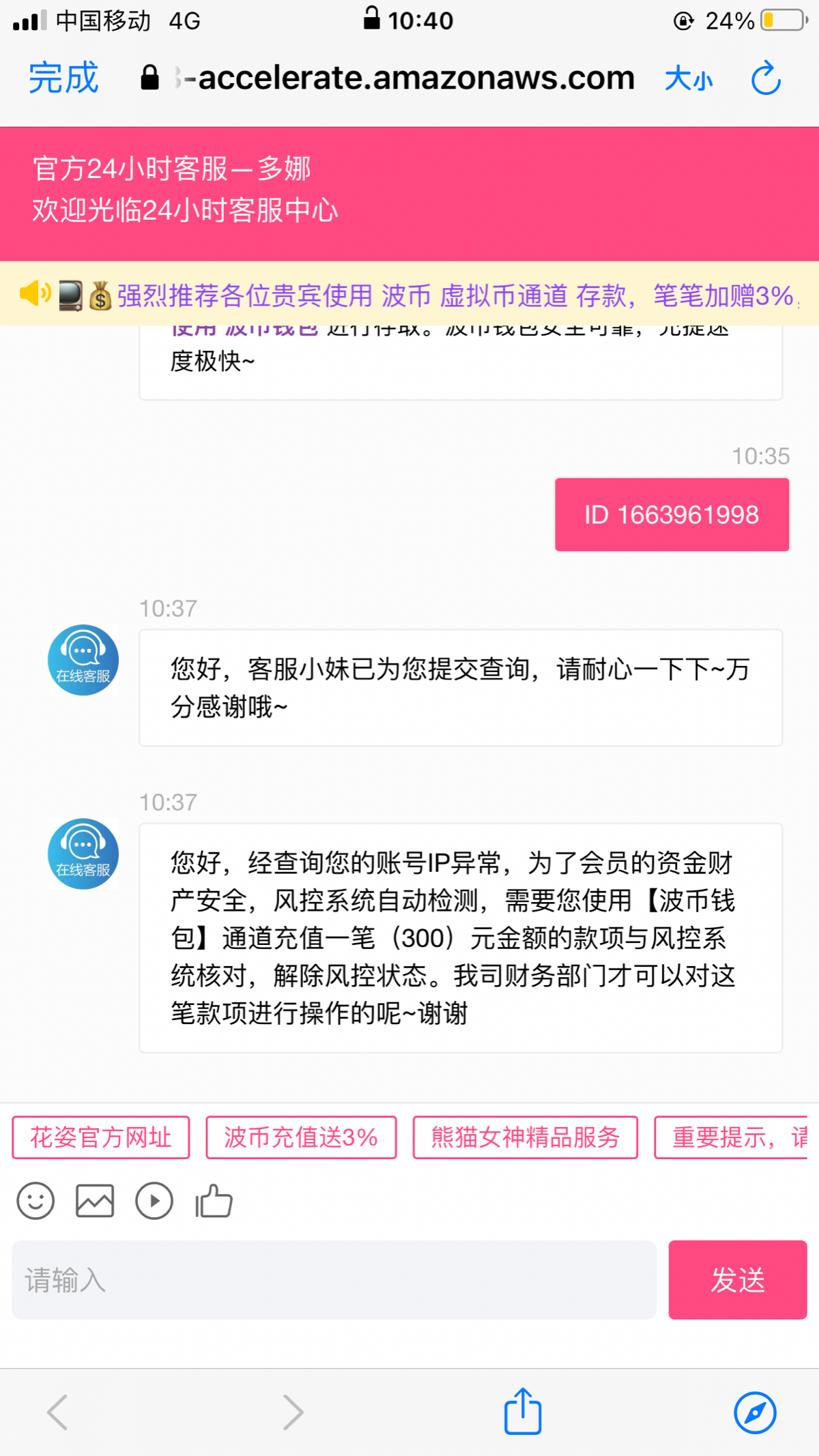This screenshot has height=1456, width=819.
Task: Tap the 请输入 message input field
Action: point(334,1280)
